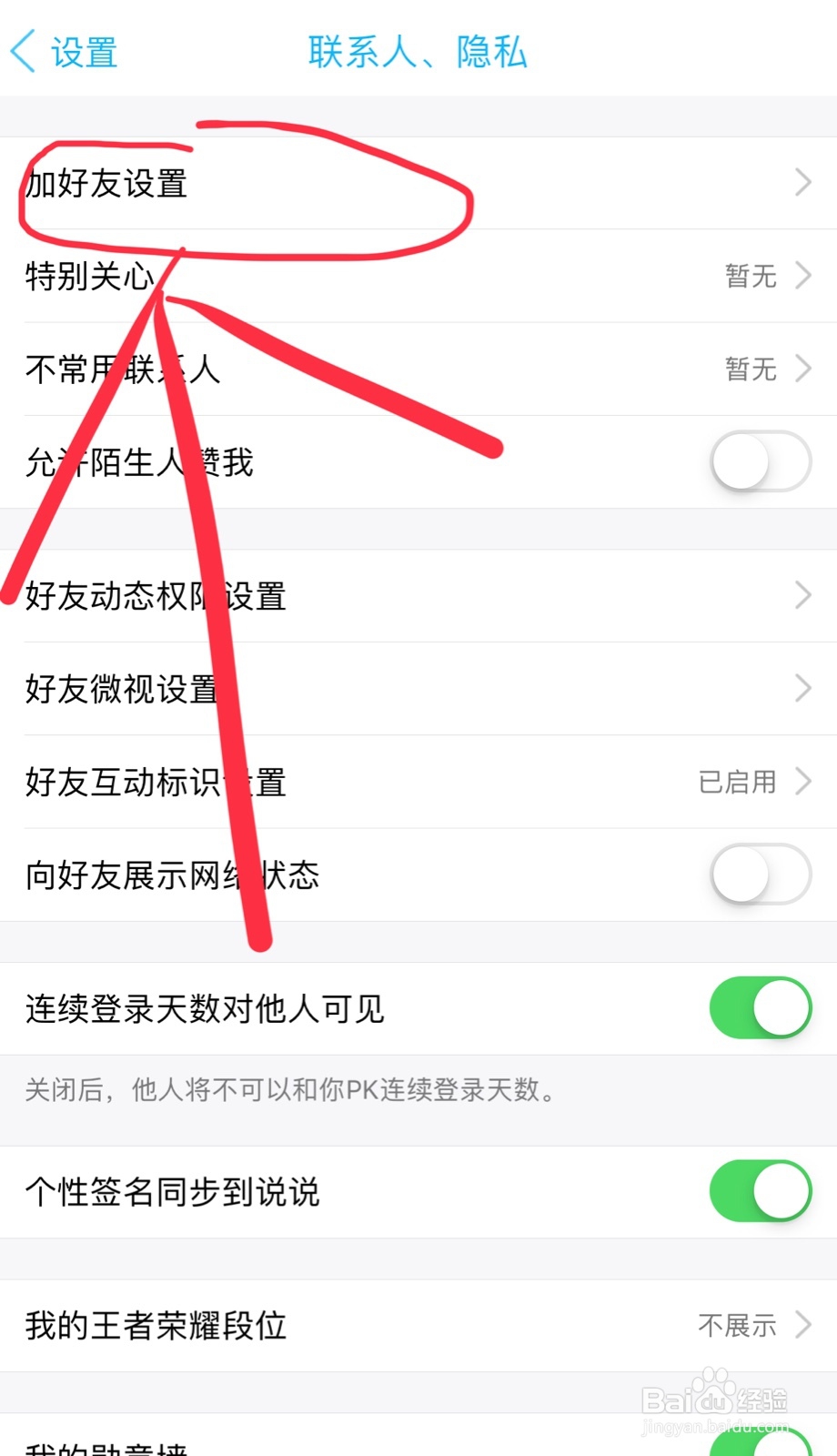Image resolution: width=837 pixels, height=1456 pixels.
Task: Open 好友微视设置
Action: pos(364,689)
